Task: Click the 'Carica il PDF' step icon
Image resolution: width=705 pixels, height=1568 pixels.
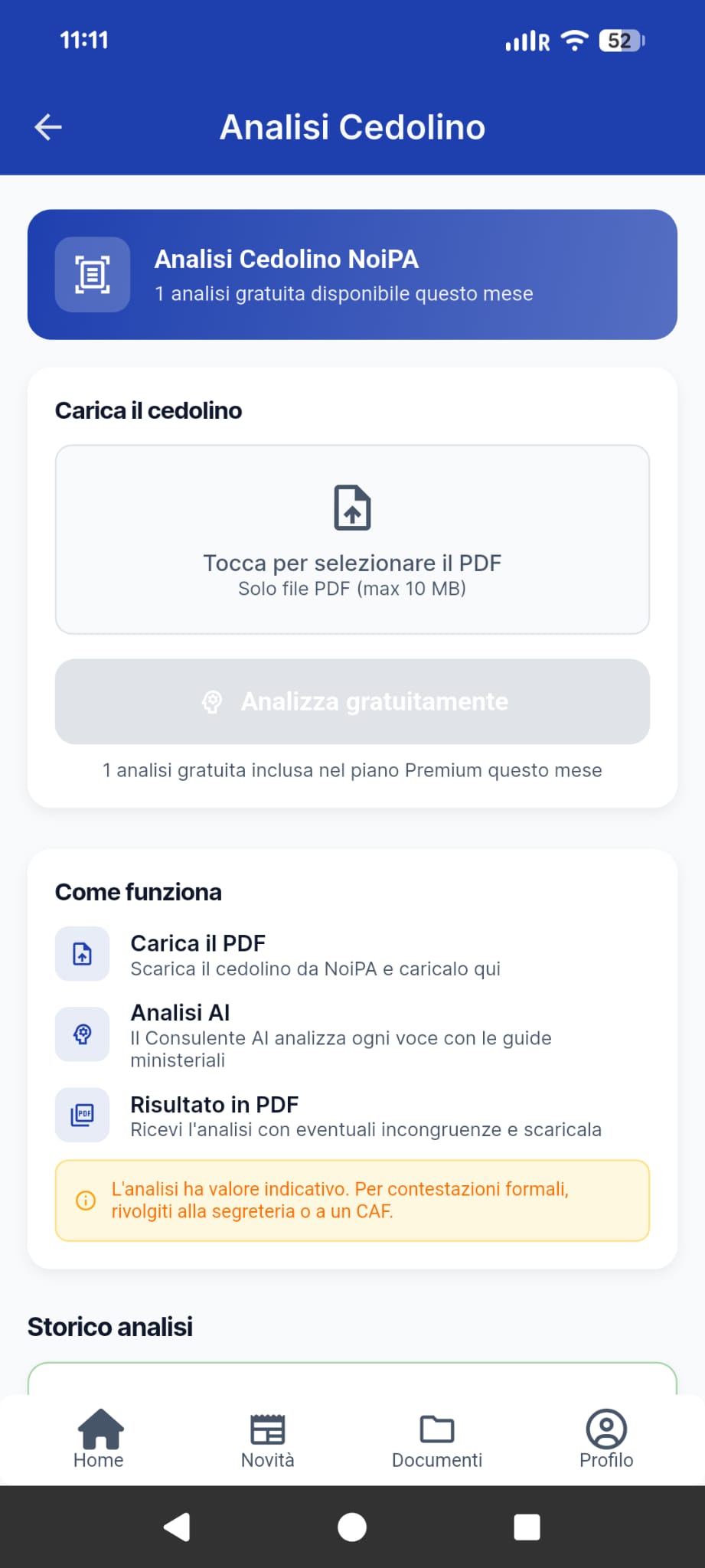Action: tap(82, 954)
